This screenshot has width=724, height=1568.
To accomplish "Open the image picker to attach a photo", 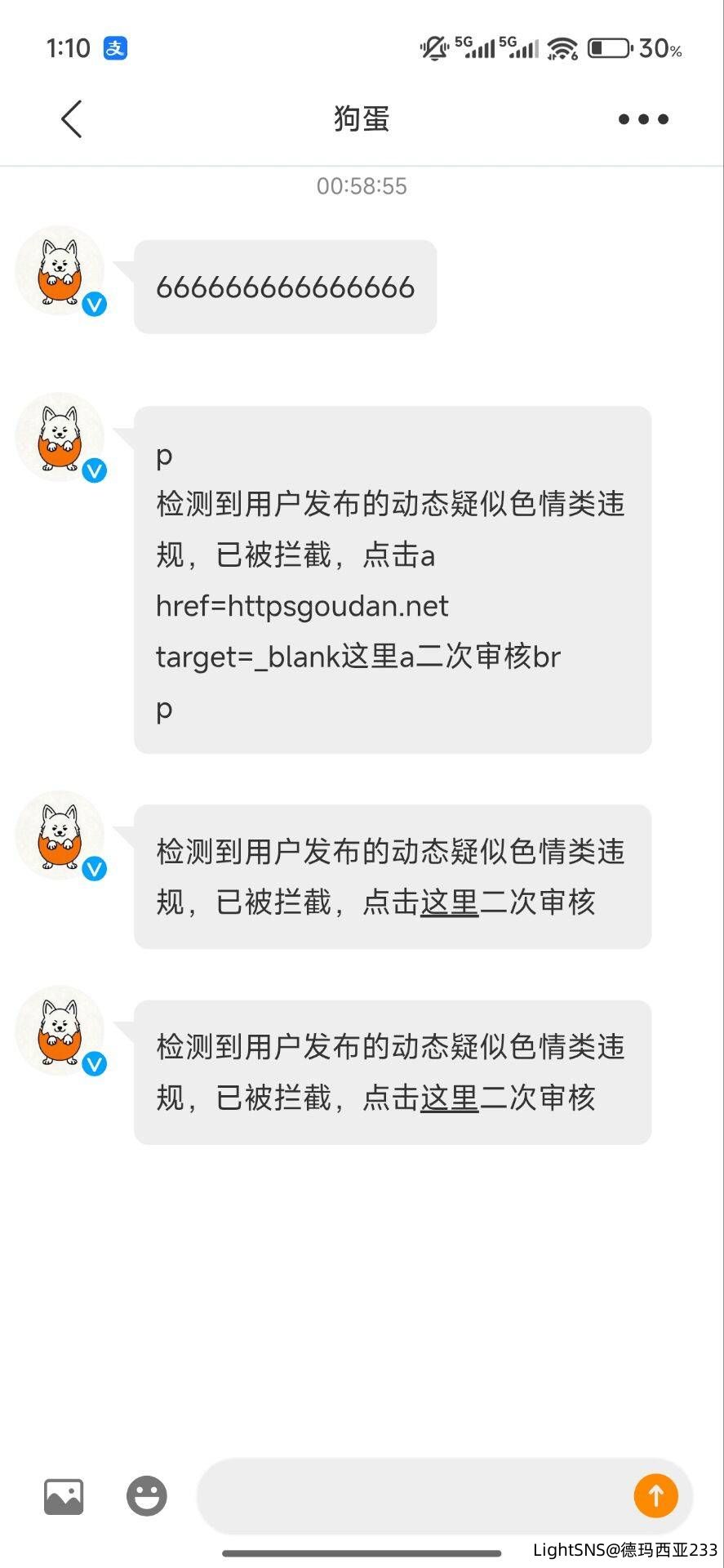I will pyautogui.click(x=64, y=1496).
